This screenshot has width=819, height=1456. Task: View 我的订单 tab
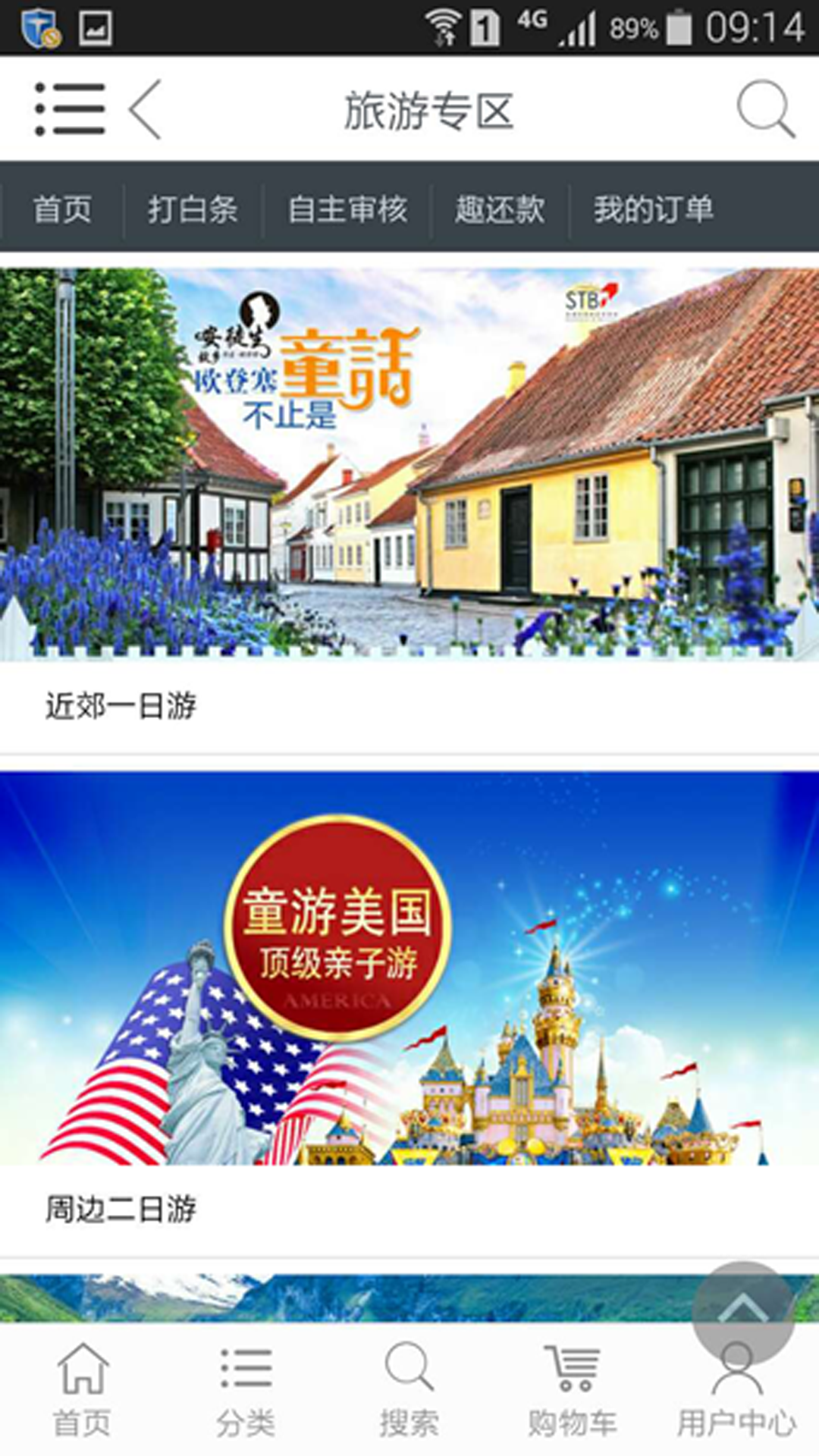pos(653,209)
